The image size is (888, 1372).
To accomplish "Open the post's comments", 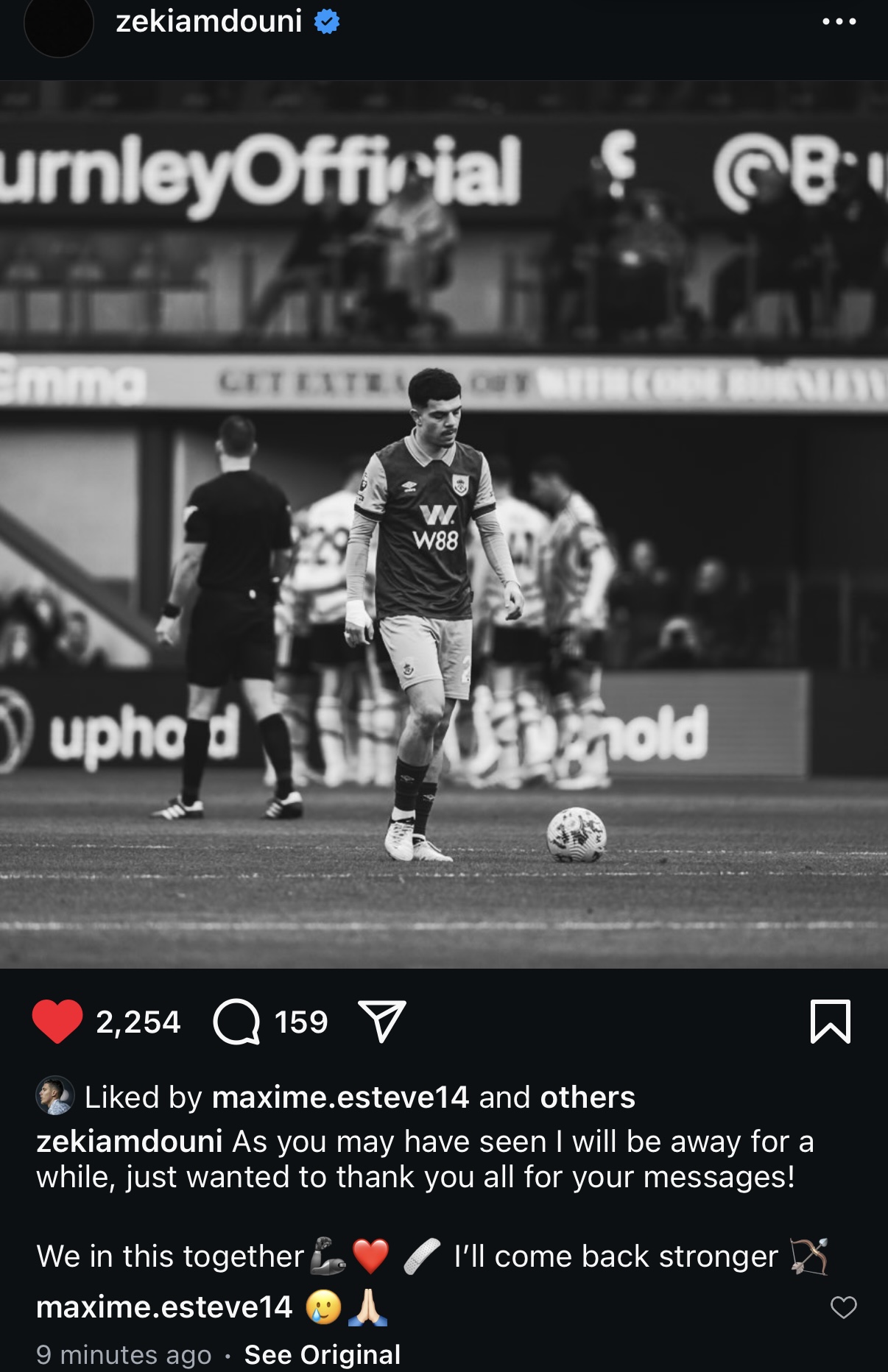I will click(236, 1022).
